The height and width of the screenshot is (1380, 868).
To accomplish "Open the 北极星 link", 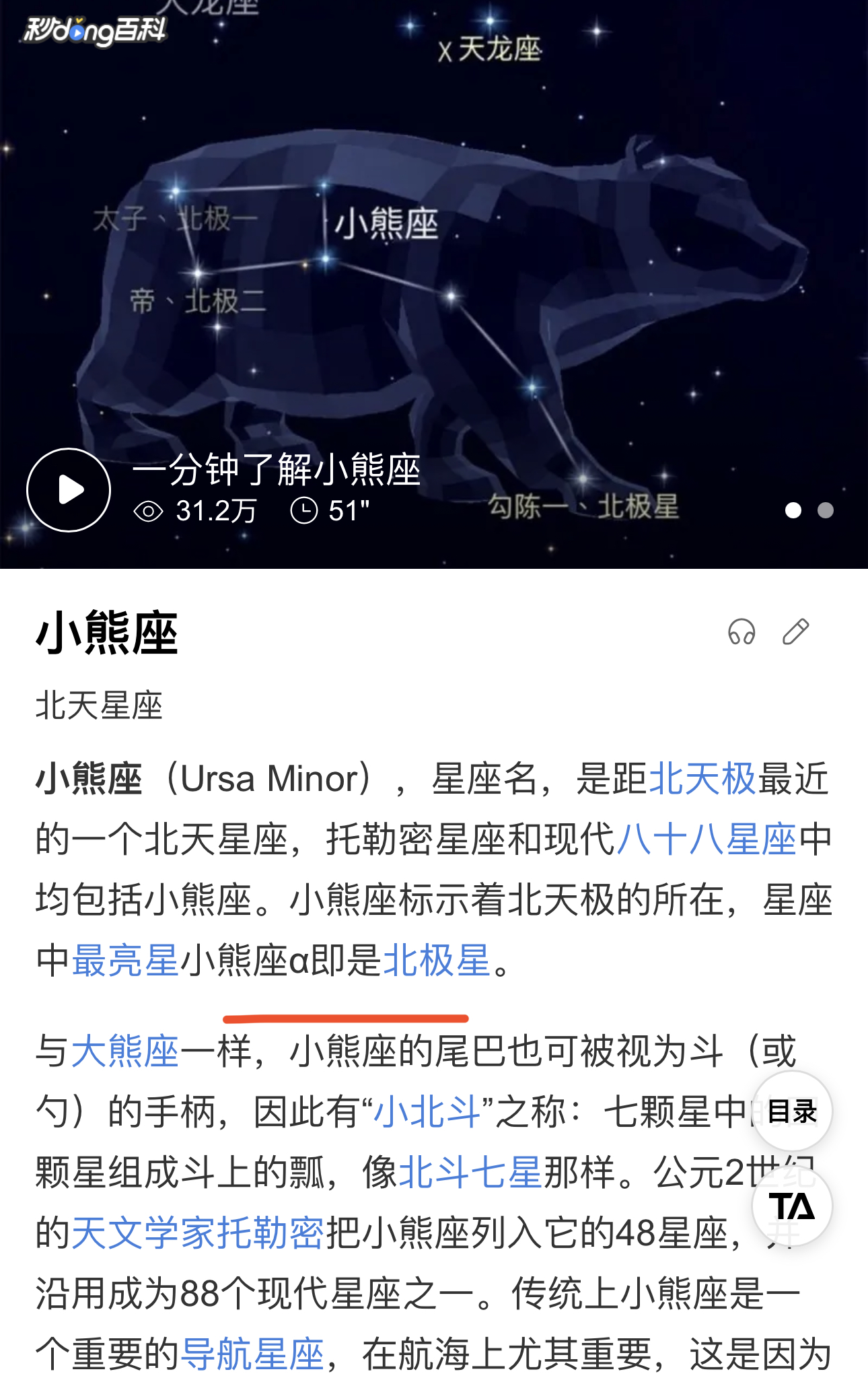I will pos(437,960).
